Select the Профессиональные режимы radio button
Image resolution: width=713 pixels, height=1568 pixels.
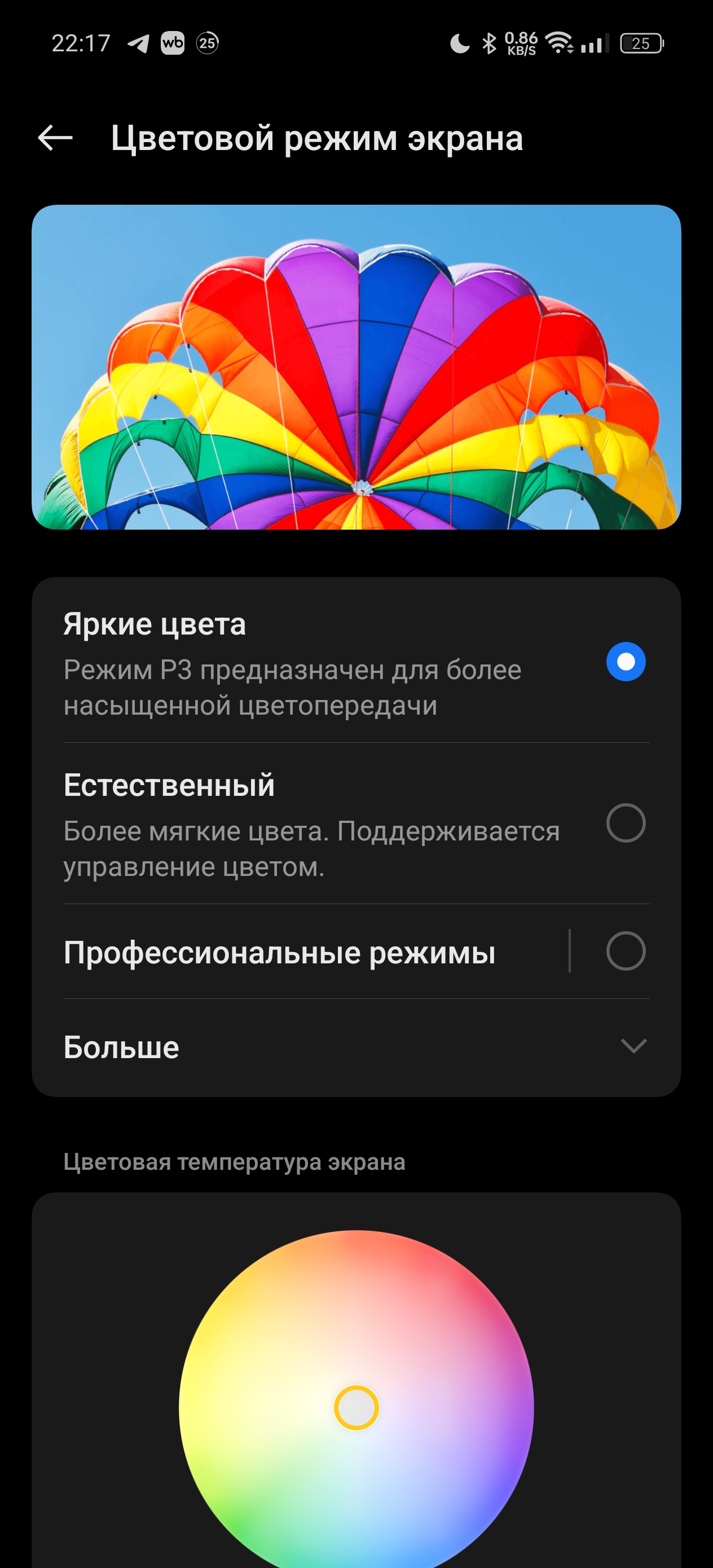[626, 952]
